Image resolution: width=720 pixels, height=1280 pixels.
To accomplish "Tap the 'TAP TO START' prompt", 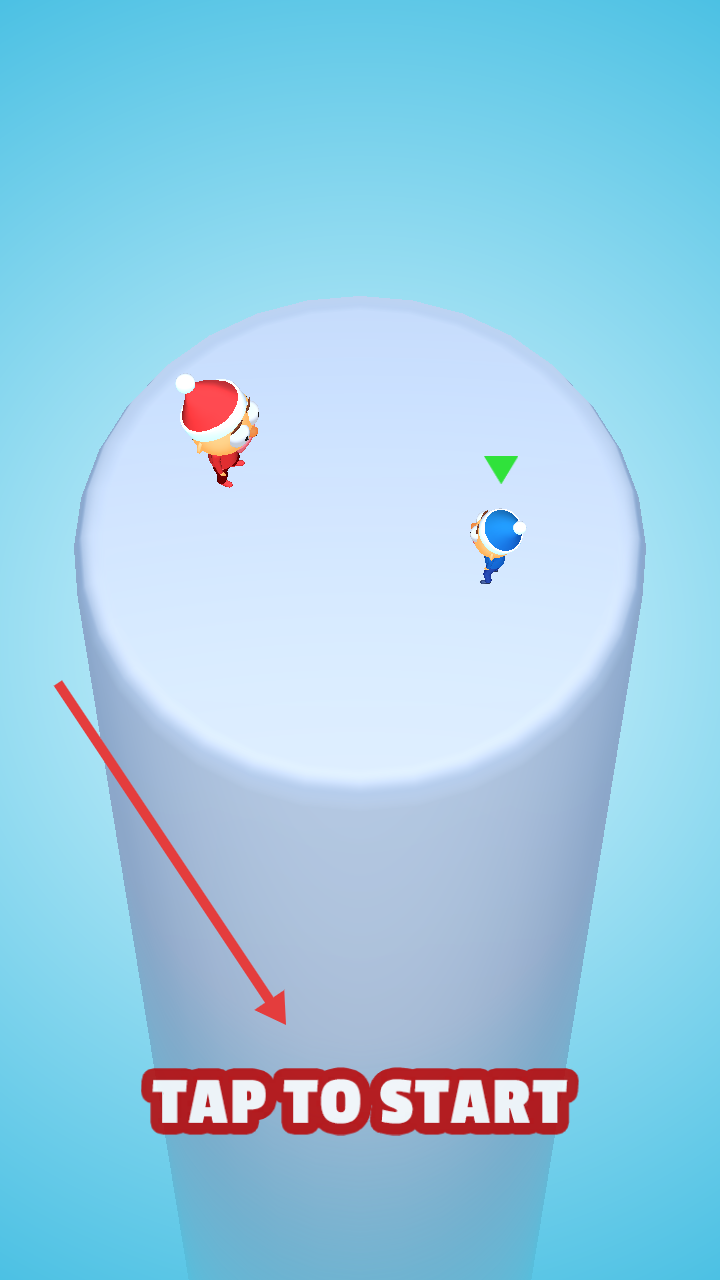I will [360, 1101].
